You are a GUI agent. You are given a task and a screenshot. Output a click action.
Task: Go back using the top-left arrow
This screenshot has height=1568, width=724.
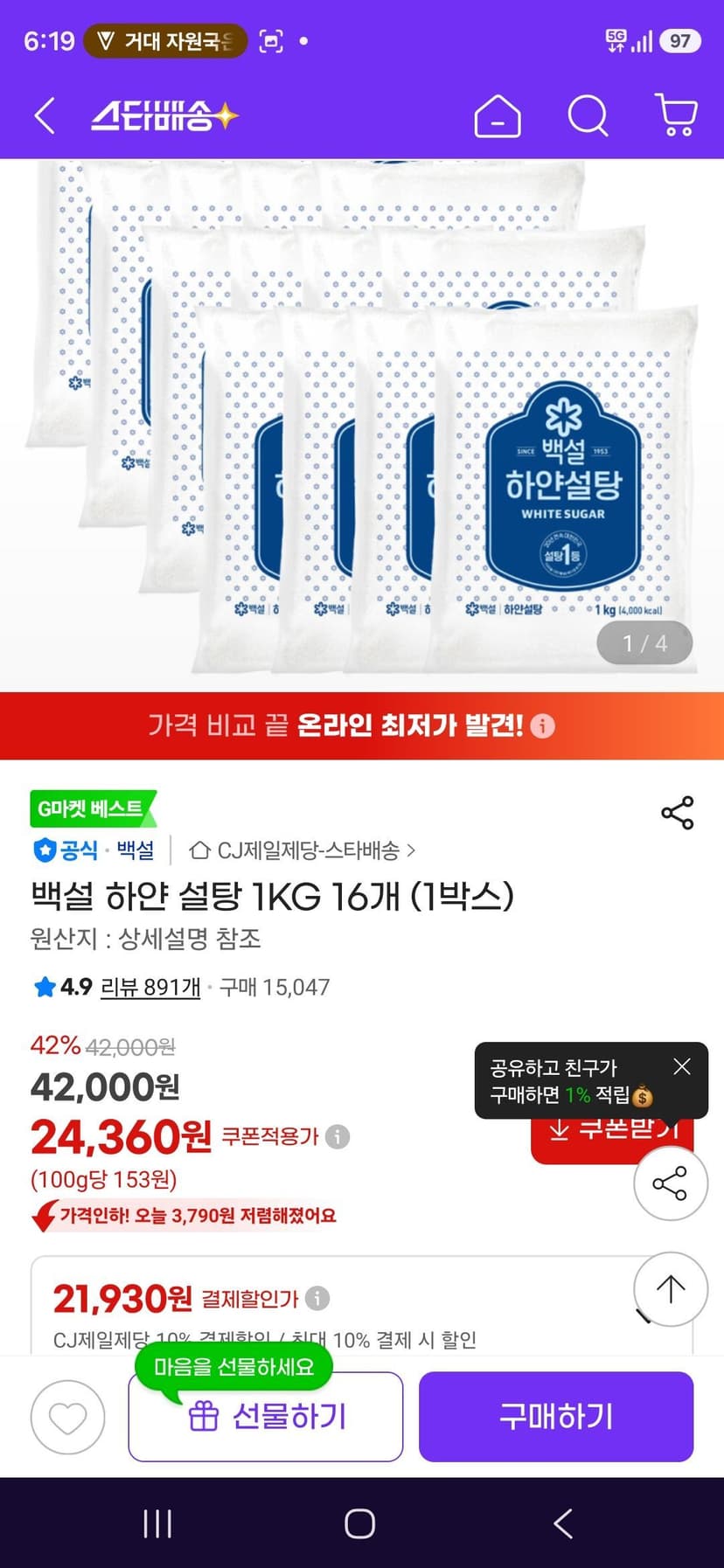(x=45, y=115)
